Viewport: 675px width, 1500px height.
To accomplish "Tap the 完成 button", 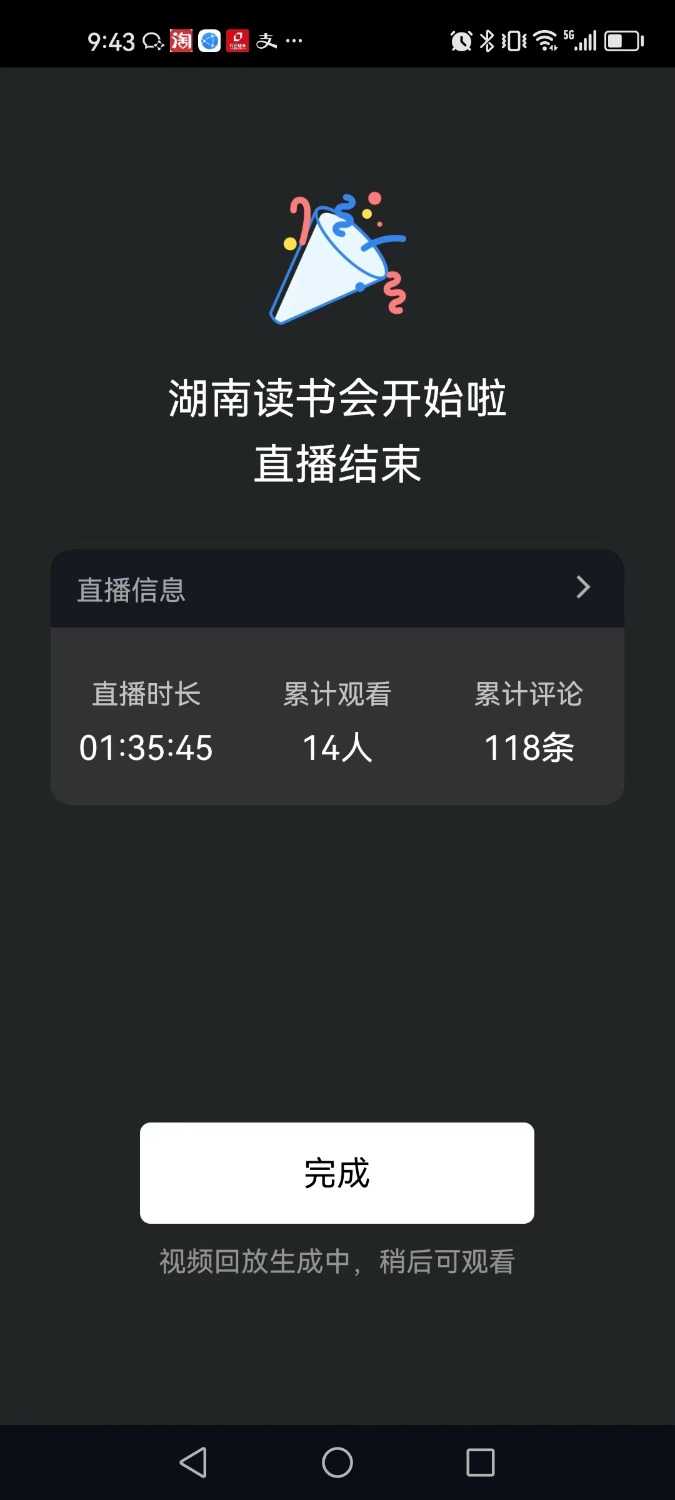I will [x=337, y=1173].
